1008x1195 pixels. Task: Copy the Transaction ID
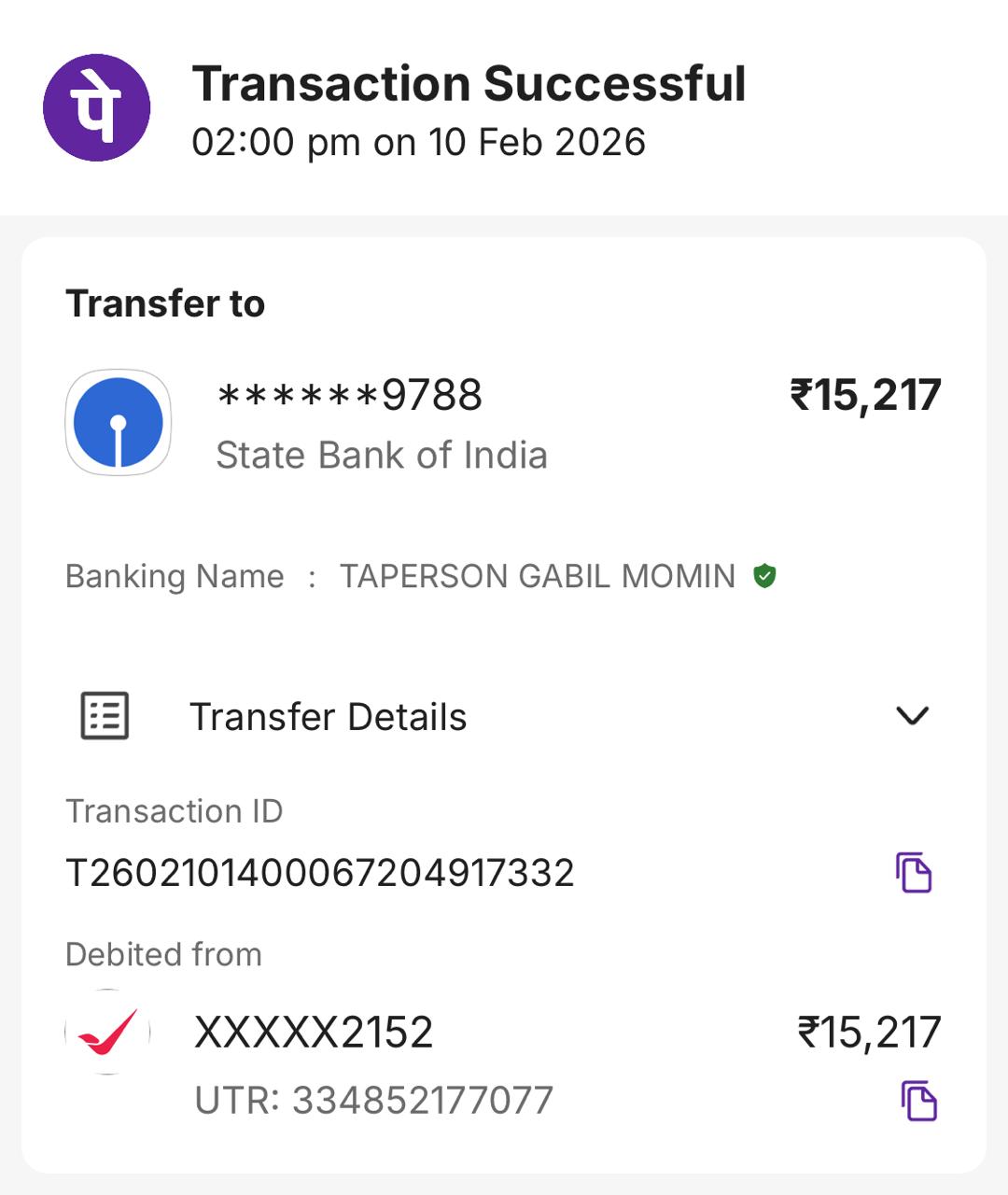(914, 872)
